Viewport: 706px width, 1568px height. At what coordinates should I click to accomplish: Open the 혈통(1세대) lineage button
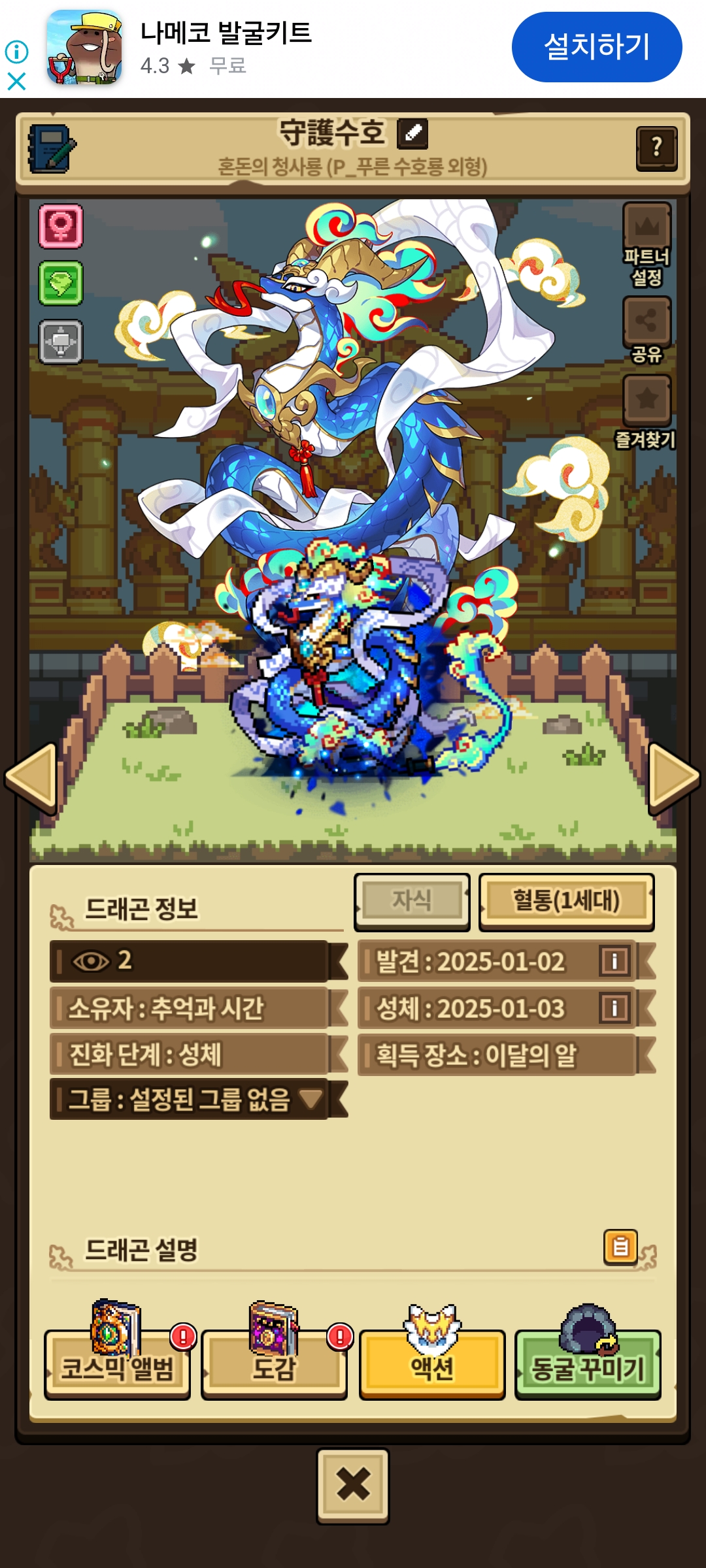coord(566,901)
